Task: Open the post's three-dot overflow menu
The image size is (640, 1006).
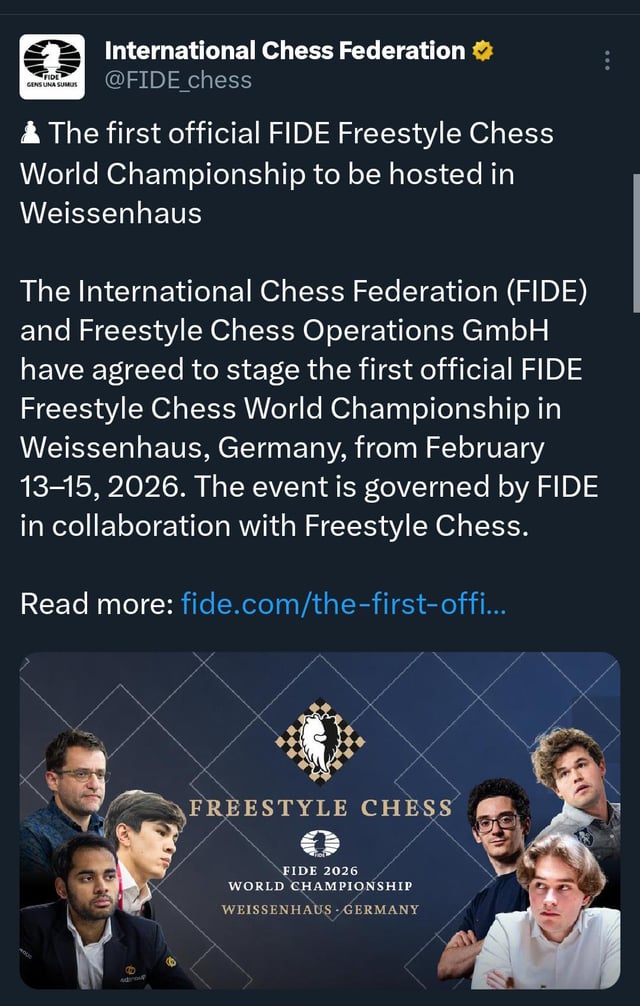Action: click(607, 61)
